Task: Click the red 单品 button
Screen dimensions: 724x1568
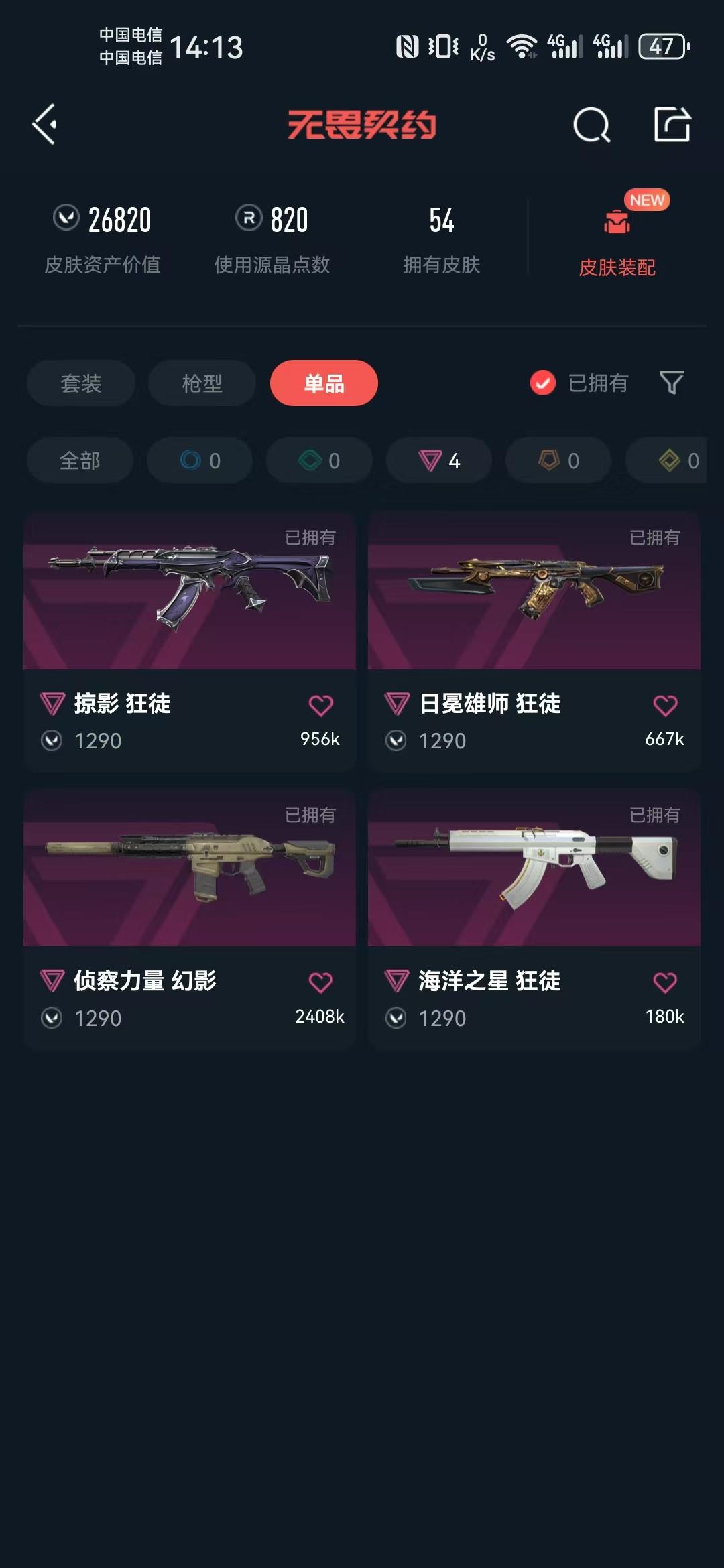Action: pos(324,383)
